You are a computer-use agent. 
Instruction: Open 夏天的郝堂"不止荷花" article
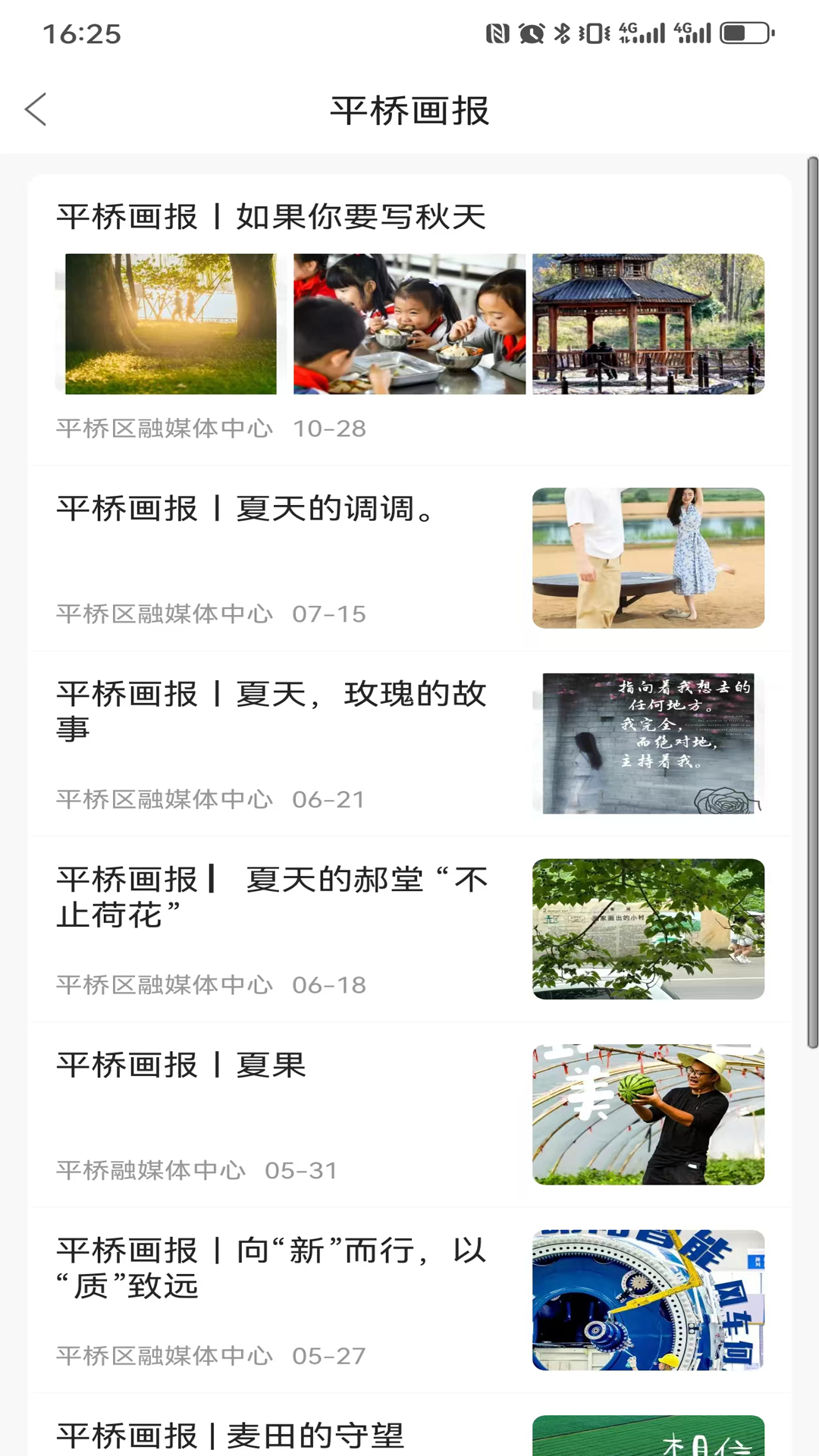coord(271,896)
